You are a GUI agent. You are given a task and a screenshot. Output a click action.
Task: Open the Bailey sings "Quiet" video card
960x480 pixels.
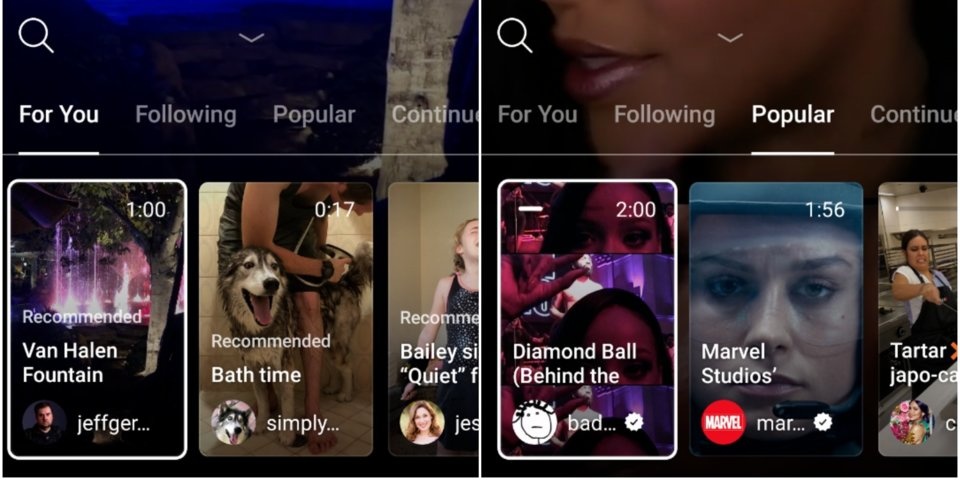tap(432, 300)
